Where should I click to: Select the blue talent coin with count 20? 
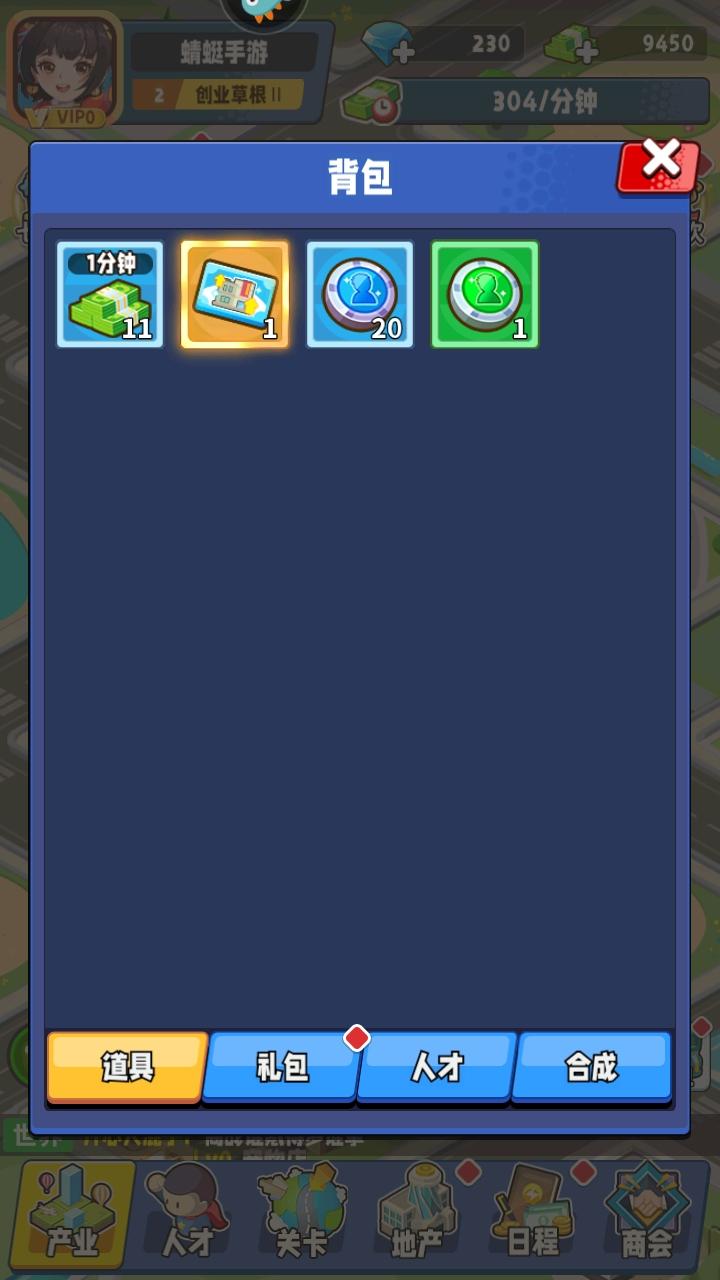(x=360, y=294)
